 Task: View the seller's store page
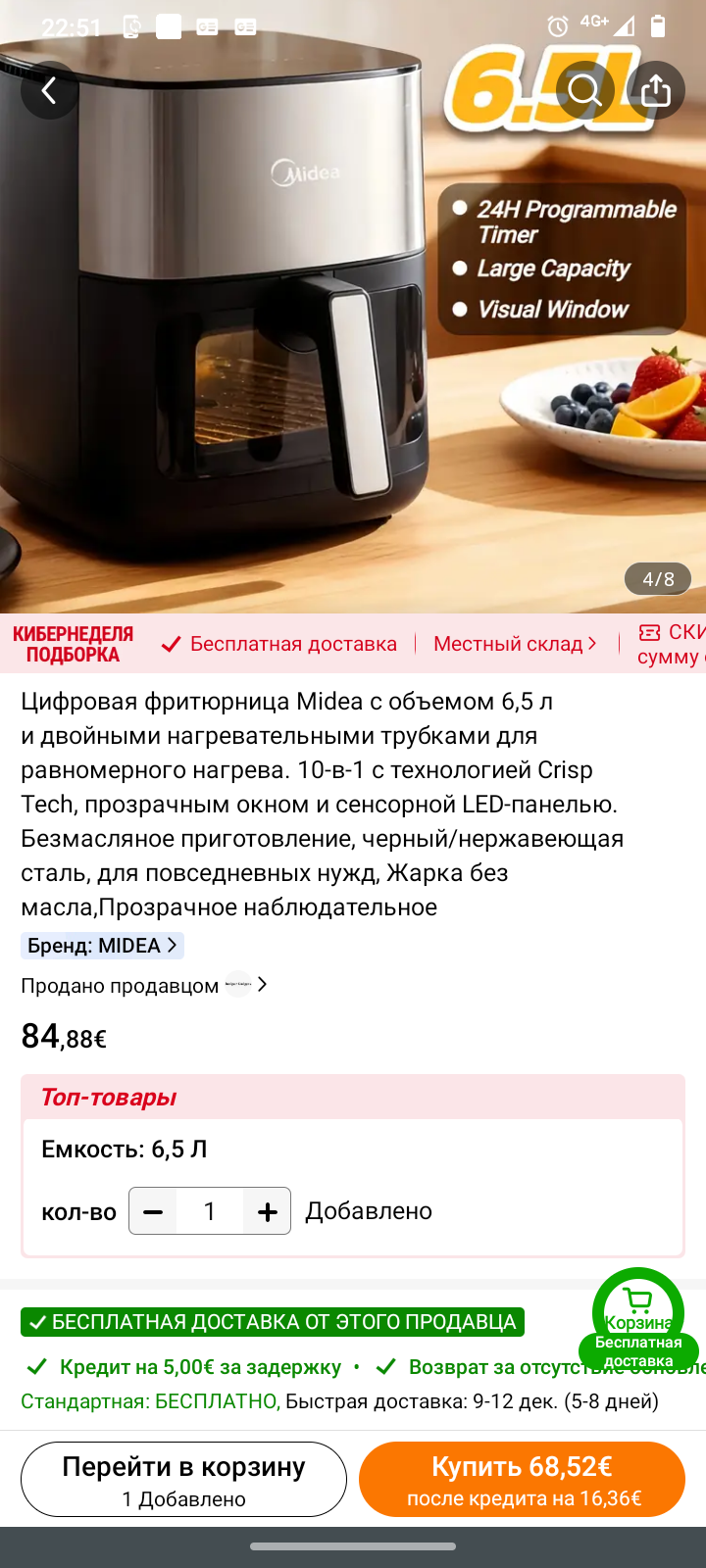pyautogui.click(x=143, y=985)
